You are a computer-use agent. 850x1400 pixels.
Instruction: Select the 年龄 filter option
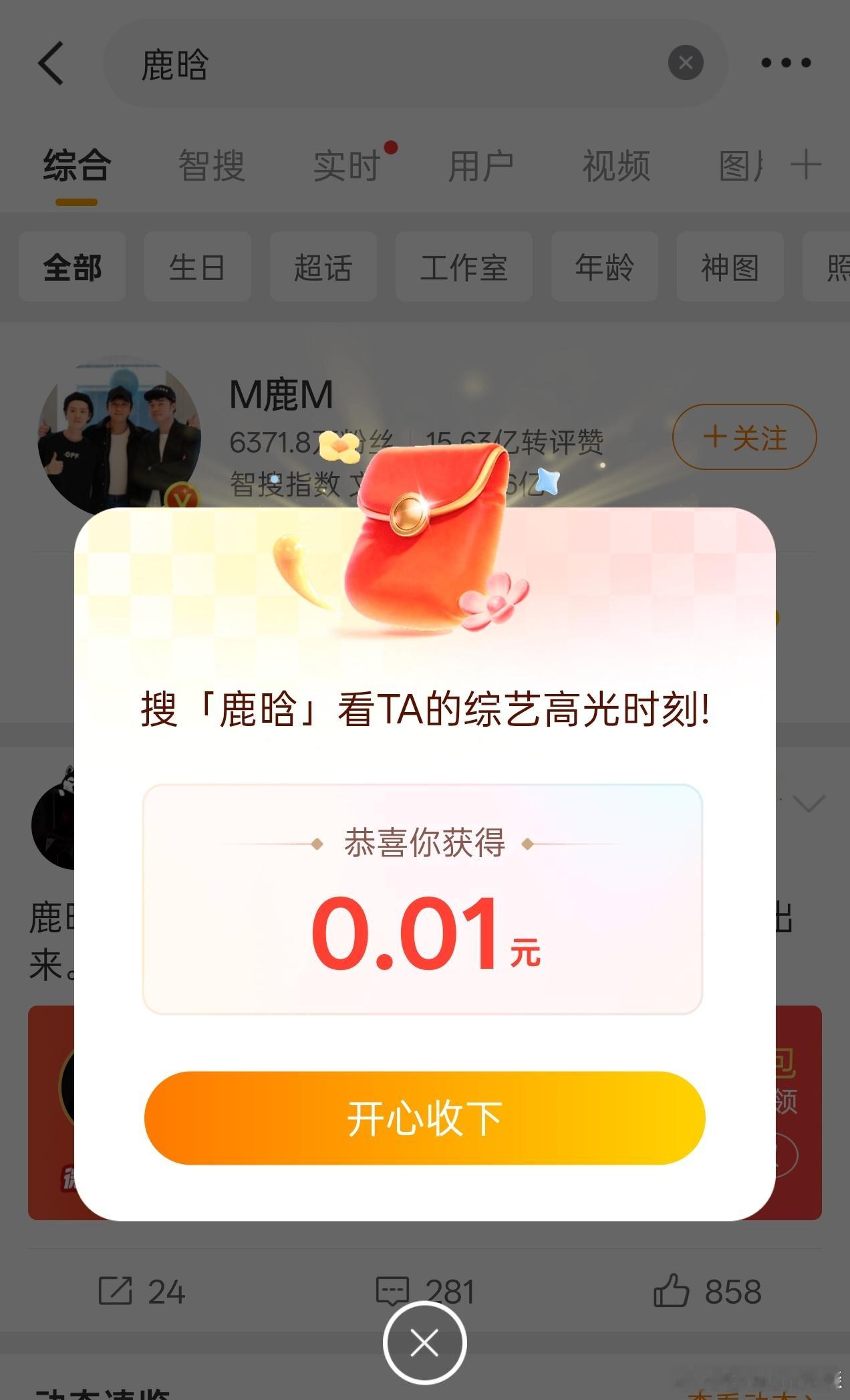click(x=603, y=267)
